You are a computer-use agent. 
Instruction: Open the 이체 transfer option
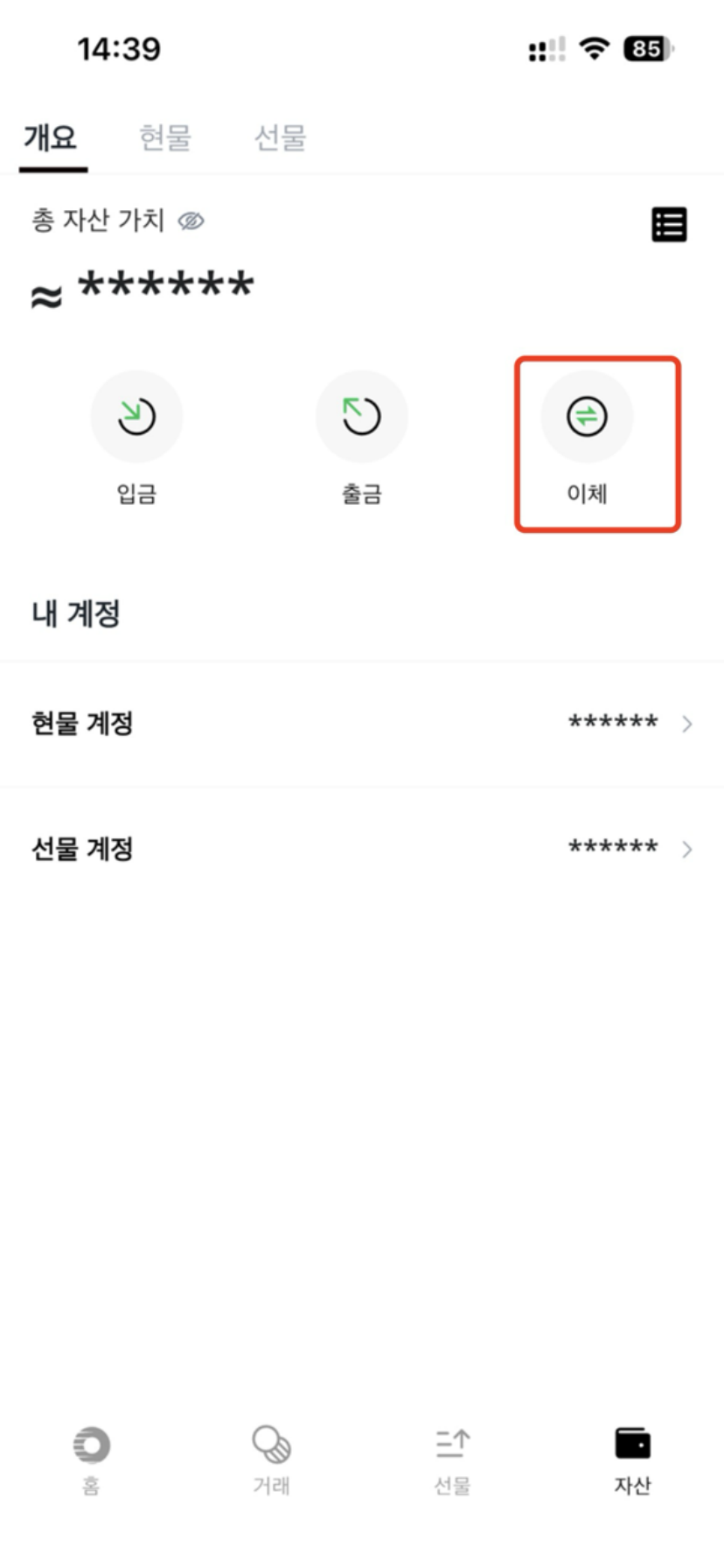pyautogui.click(x=587, y=416)
